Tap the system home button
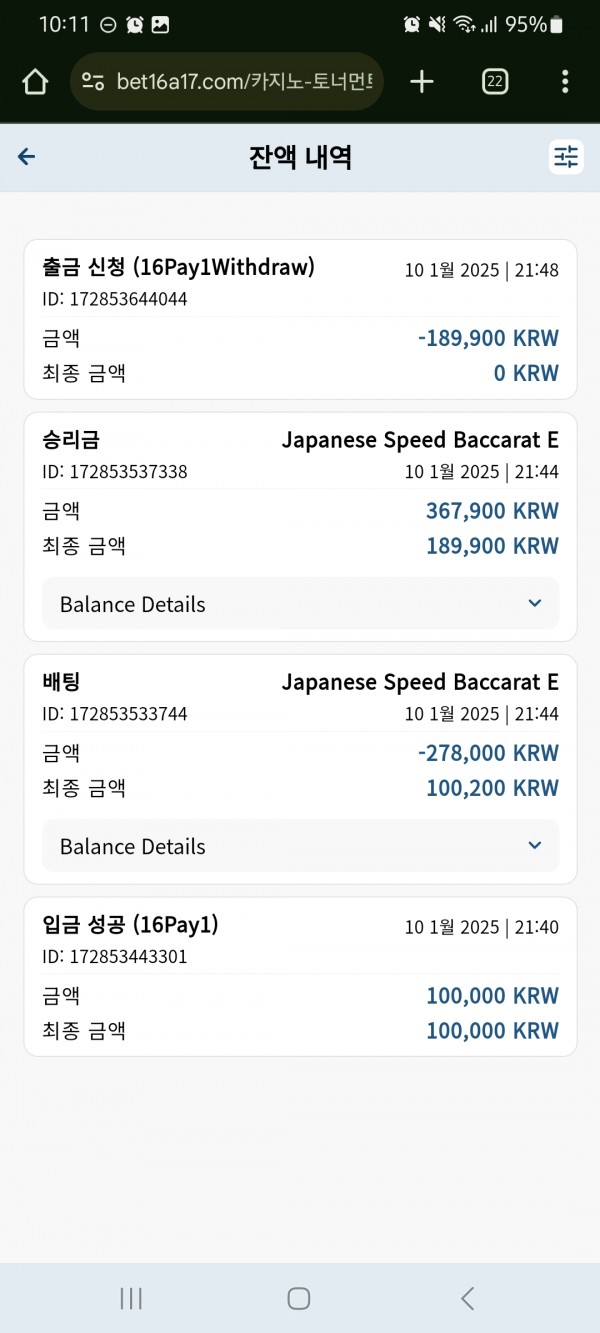The width and height of the screenshot is (600, 1333). [x=298, y=1298]
